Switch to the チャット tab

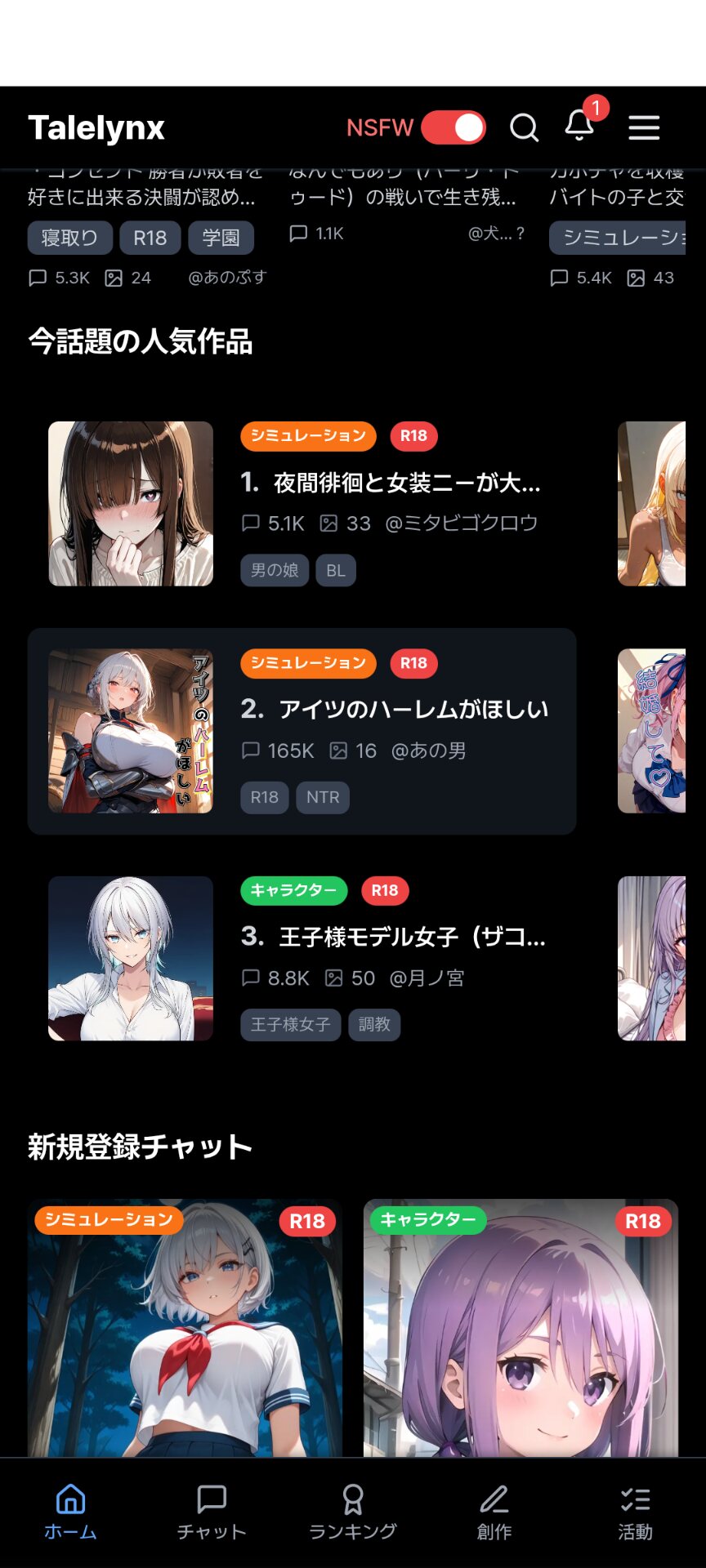(x=212, y=1512)
